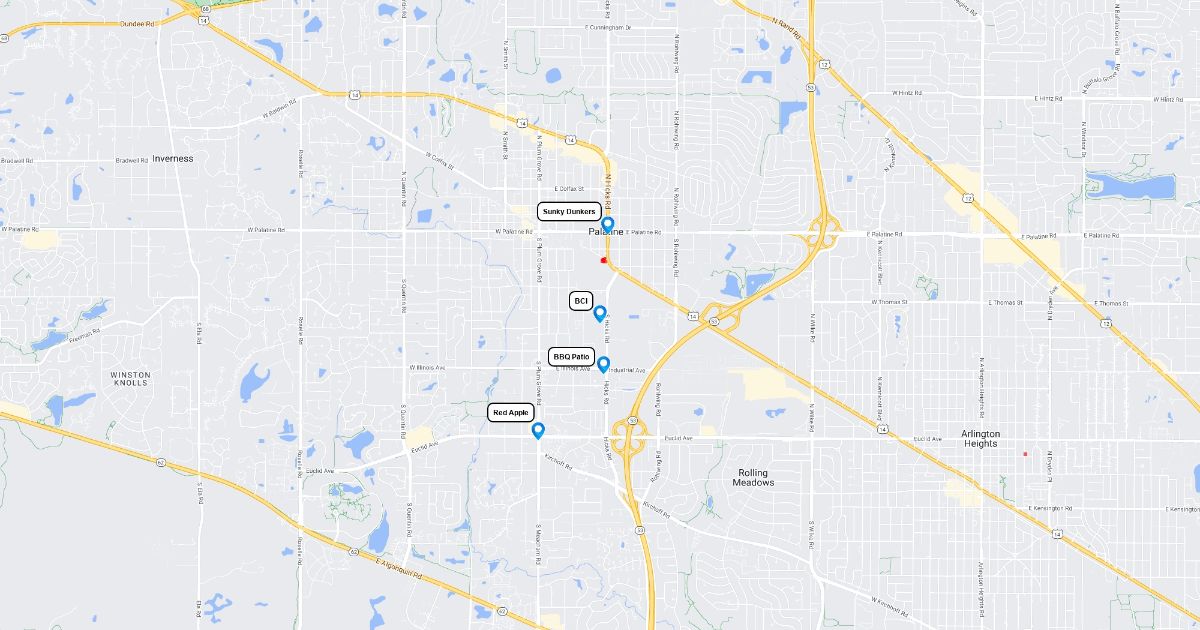Tap the BBQ Patio marker
Image resolution: width=1200 pixels, height=630 pixels.
click(x=603, y=364)
